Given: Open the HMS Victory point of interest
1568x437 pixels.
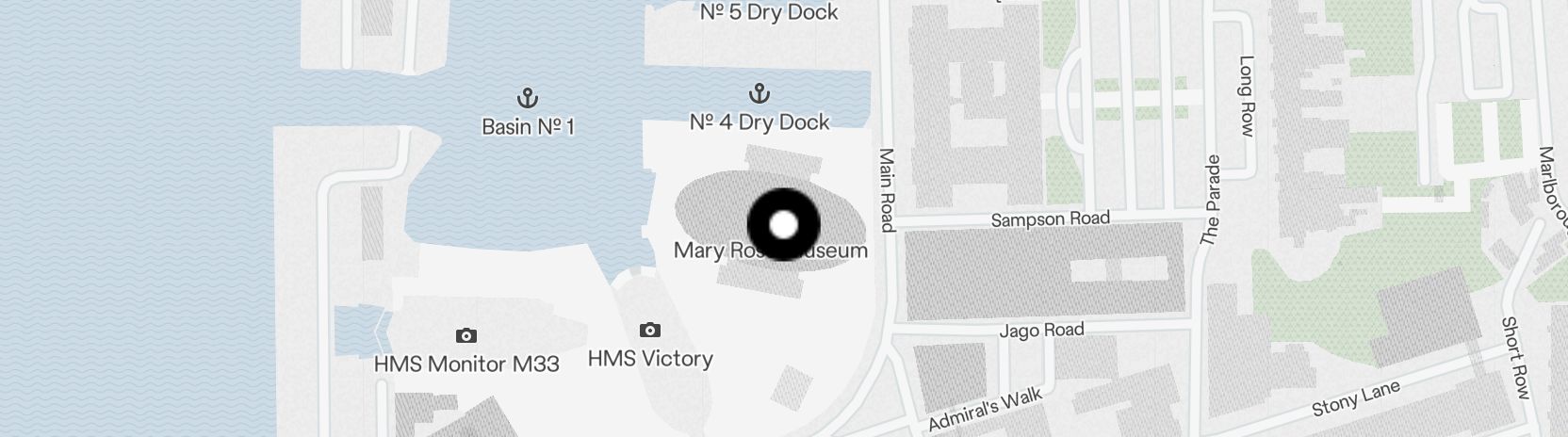Looking at the screenshot, I should tap(649, 331).
